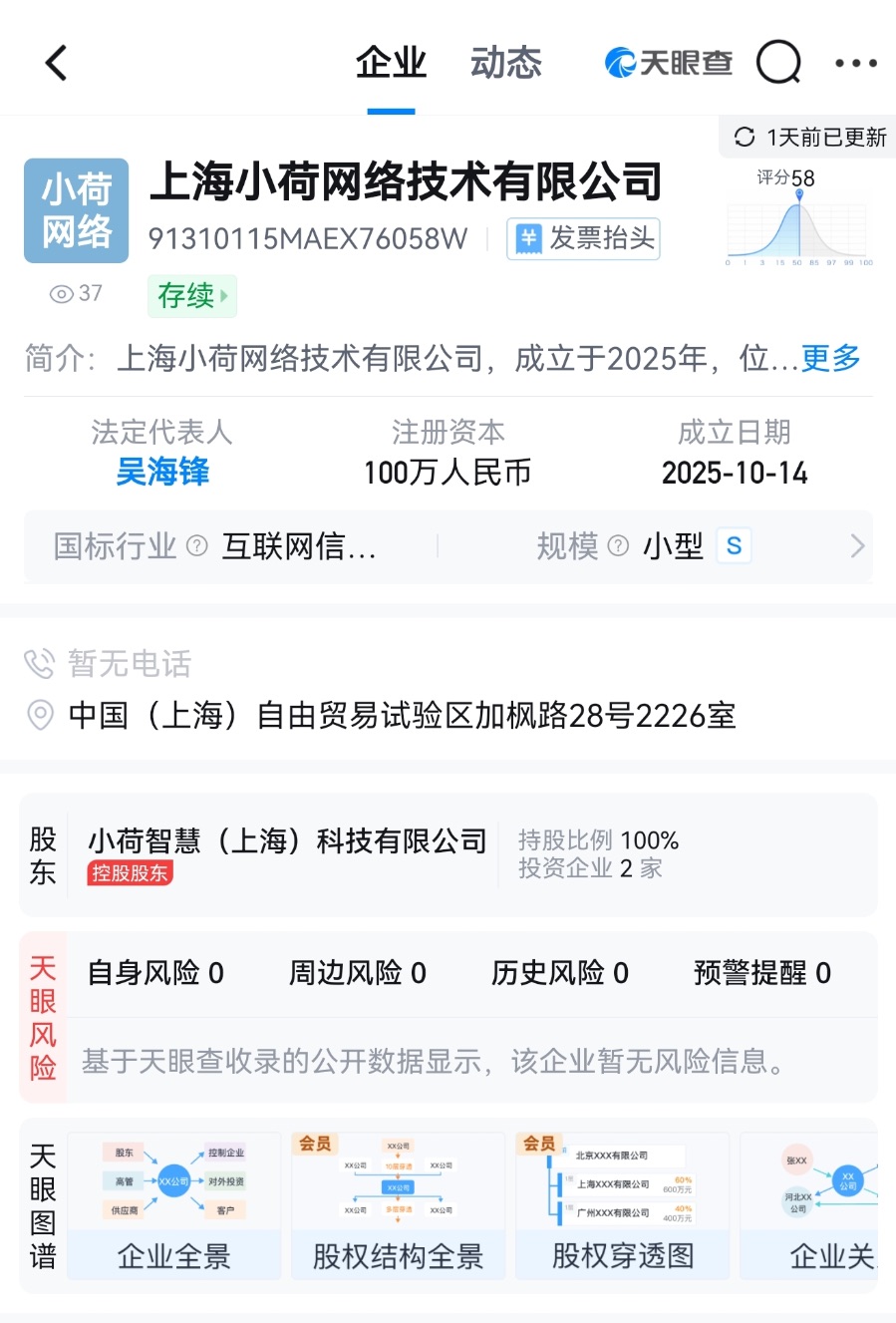This screenshot has width=896, height=1323.
Task: Open the 股权结构全景 graph
Action: [x=398, y=1205]
